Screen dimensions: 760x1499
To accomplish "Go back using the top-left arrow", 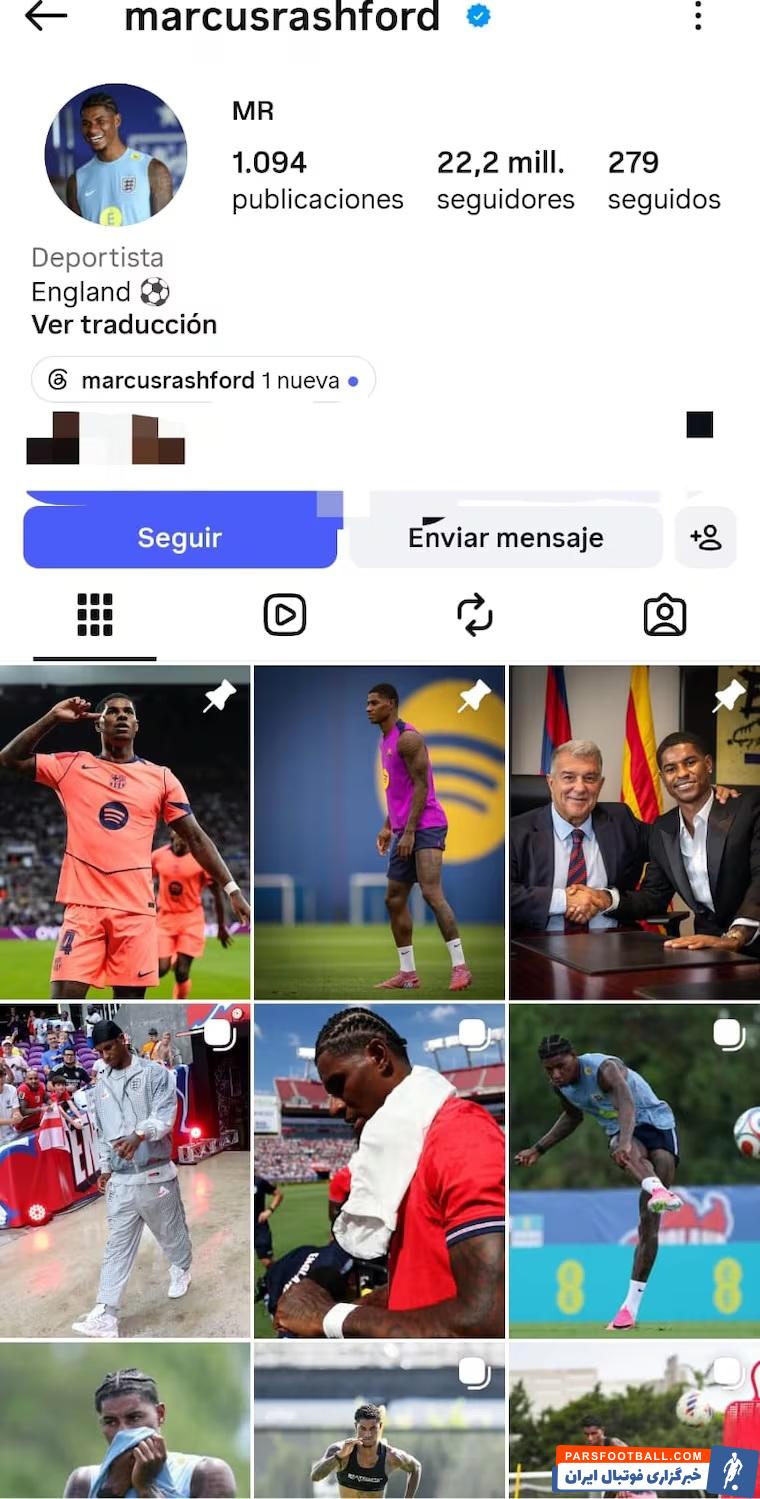I will [46, 16].
